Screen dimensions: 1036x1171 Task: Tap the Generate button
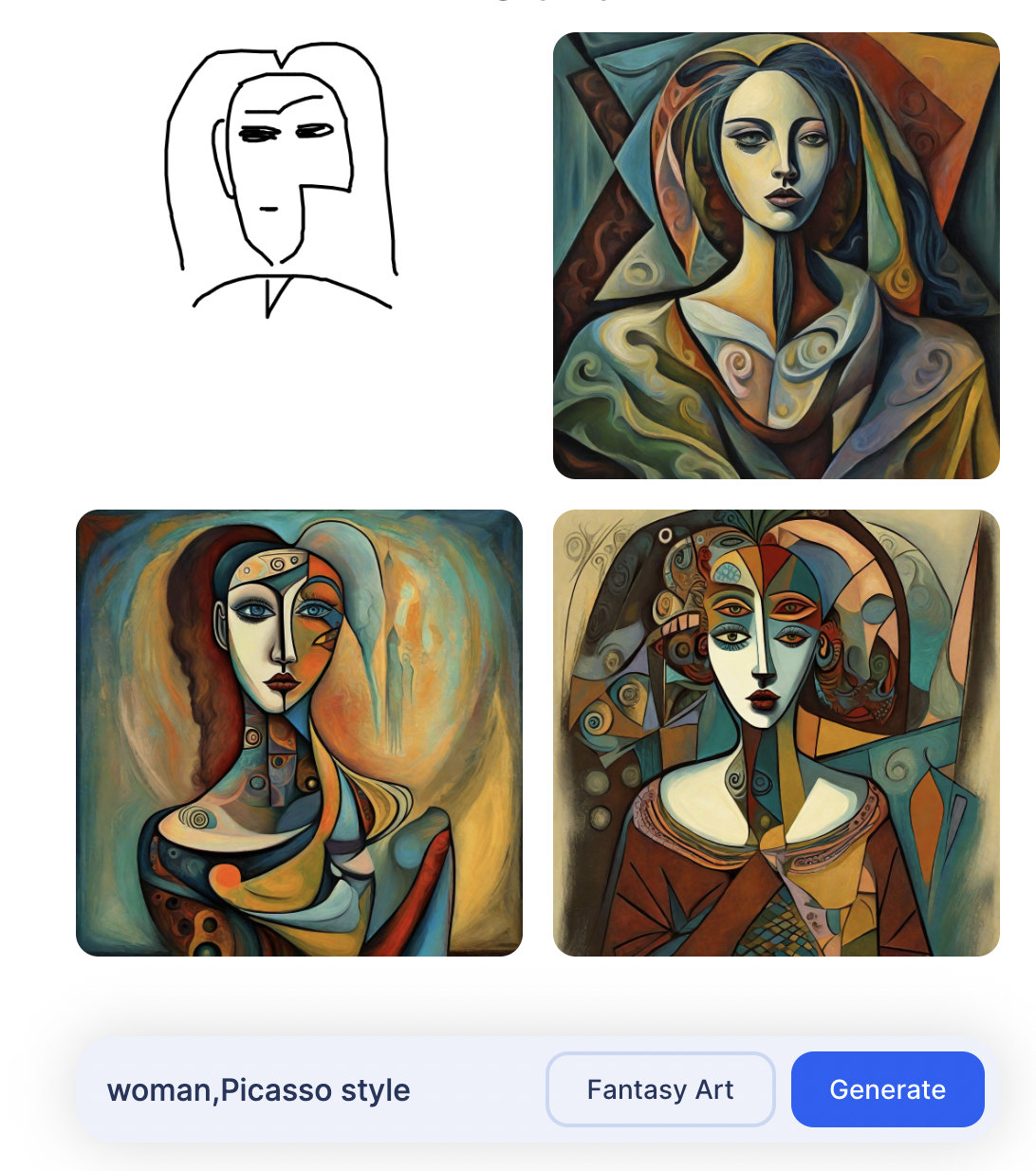887,1089
